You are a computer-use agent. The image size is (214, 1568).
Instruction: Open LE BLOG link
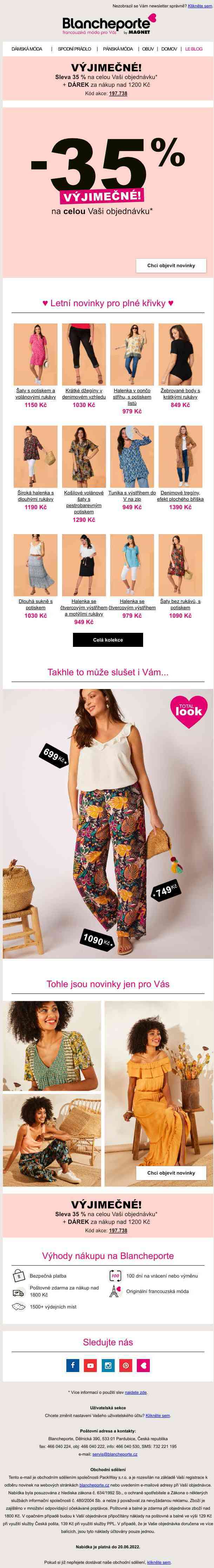click(194, 49)
